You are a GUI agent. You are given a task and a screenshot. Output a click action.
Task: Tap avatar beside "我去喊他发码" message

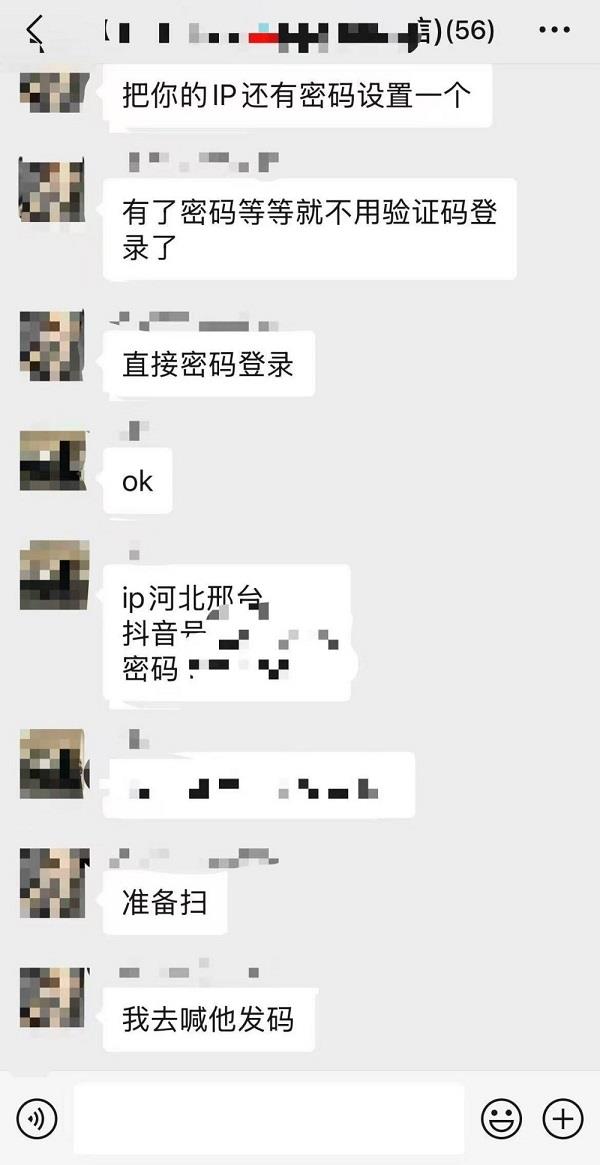tap(54, 1000)
